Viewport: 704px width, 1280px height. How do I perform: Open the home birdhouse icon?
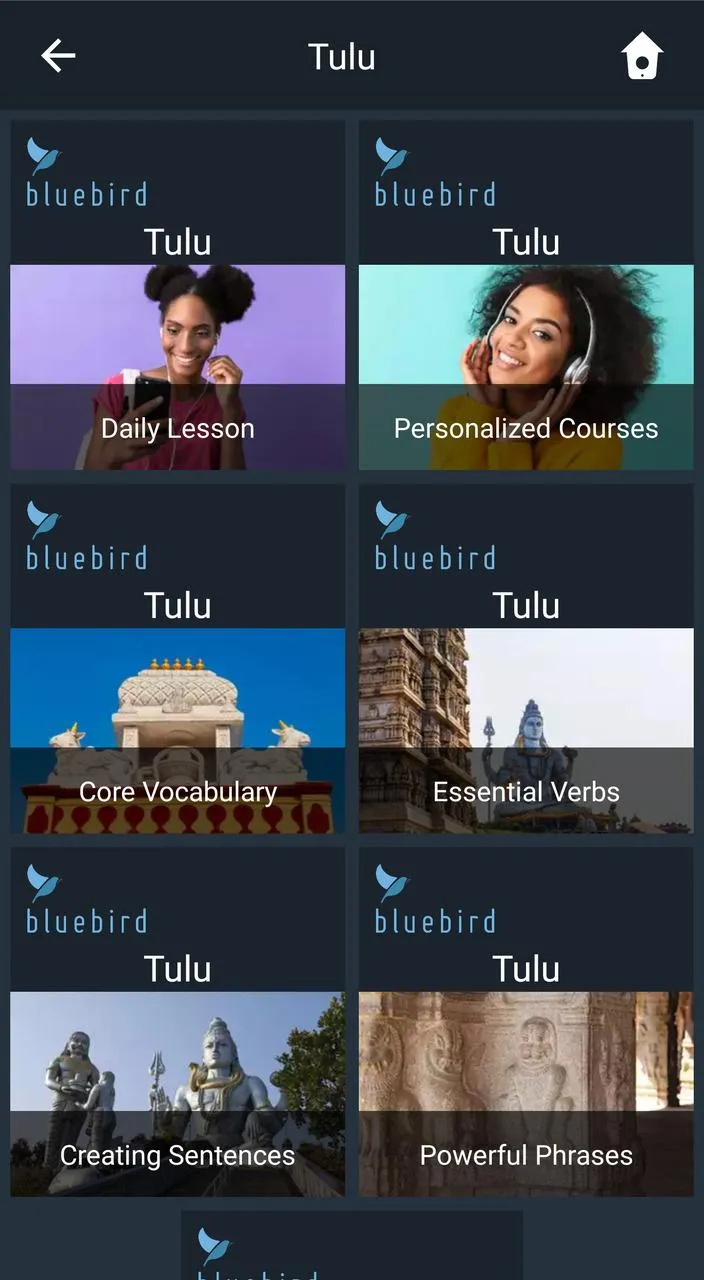point(642,56)
